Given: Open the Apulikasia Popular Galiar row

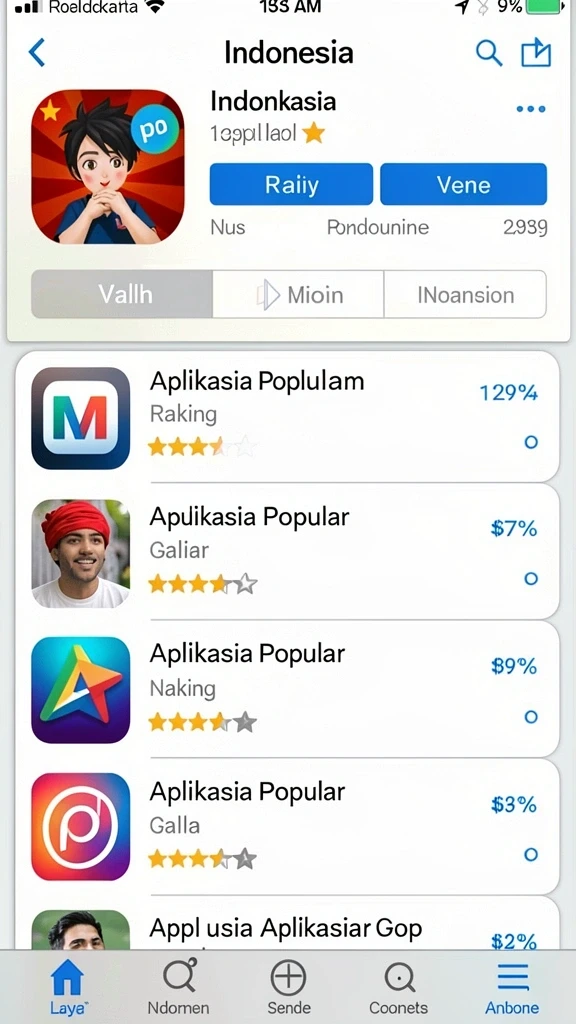Looking at the screenshot, I should [287, 552].
